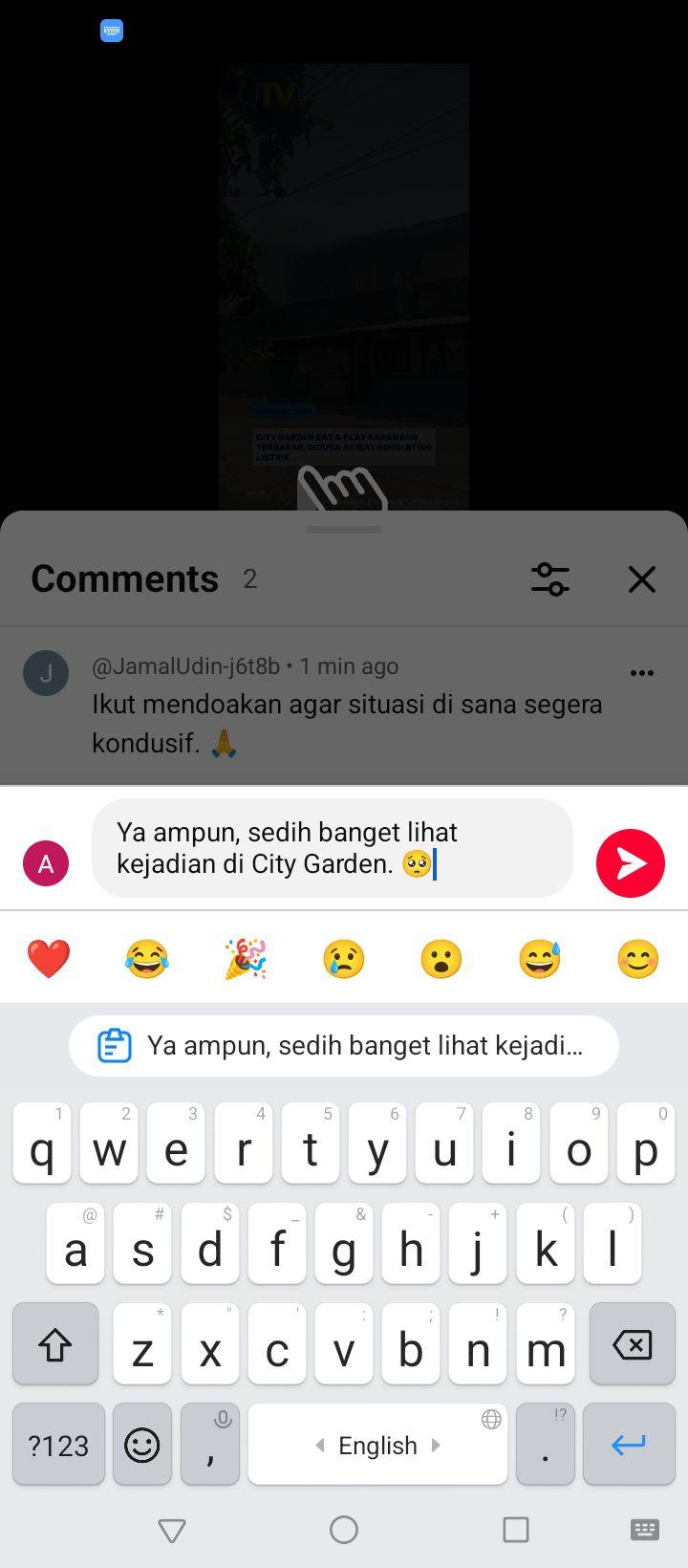Open overflow menu on JamalUdin's comment
The width and height of the screenshot is (688, 1568).
(642, 673)
